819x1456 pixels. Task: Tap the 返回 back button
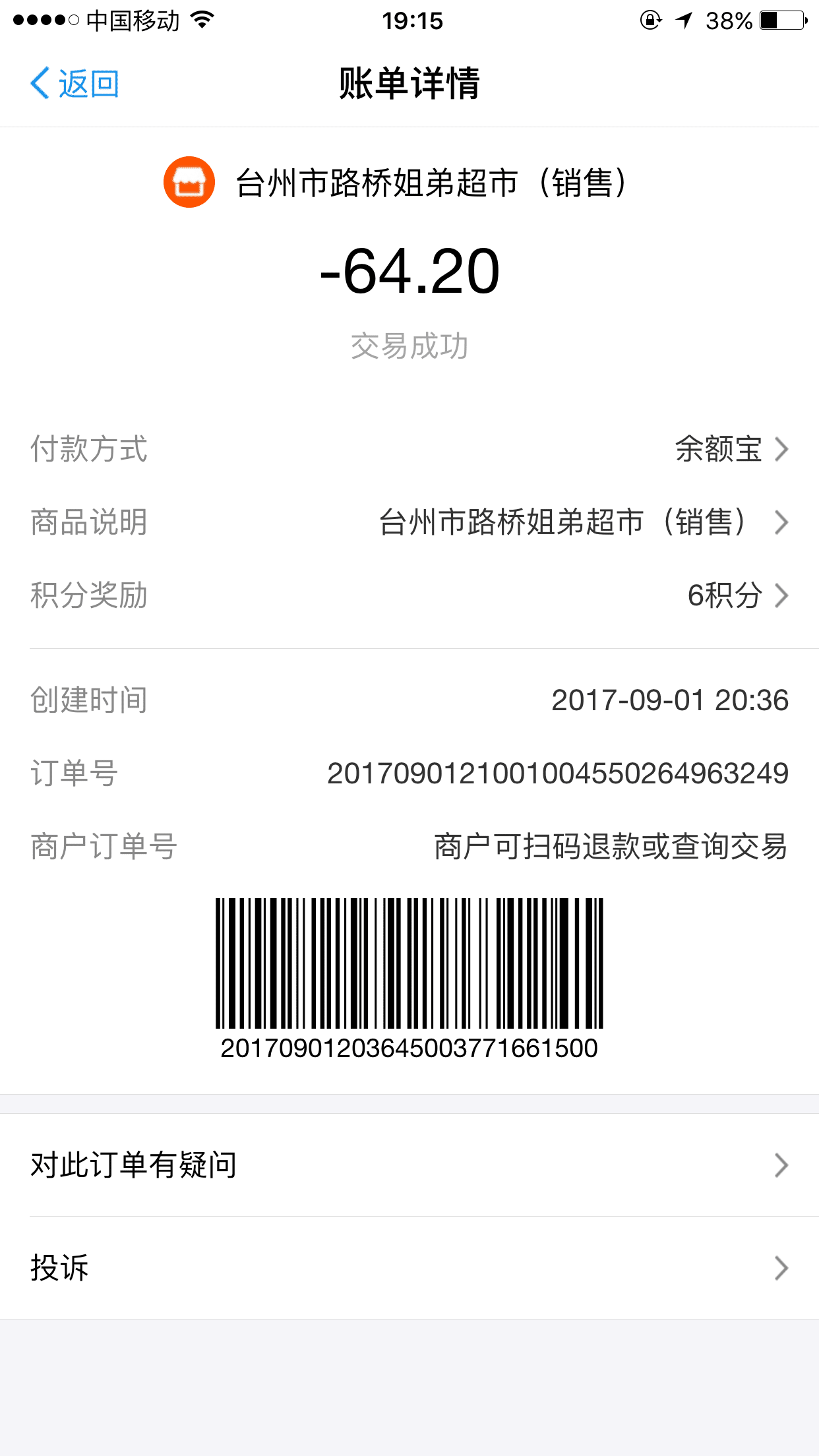88,84
